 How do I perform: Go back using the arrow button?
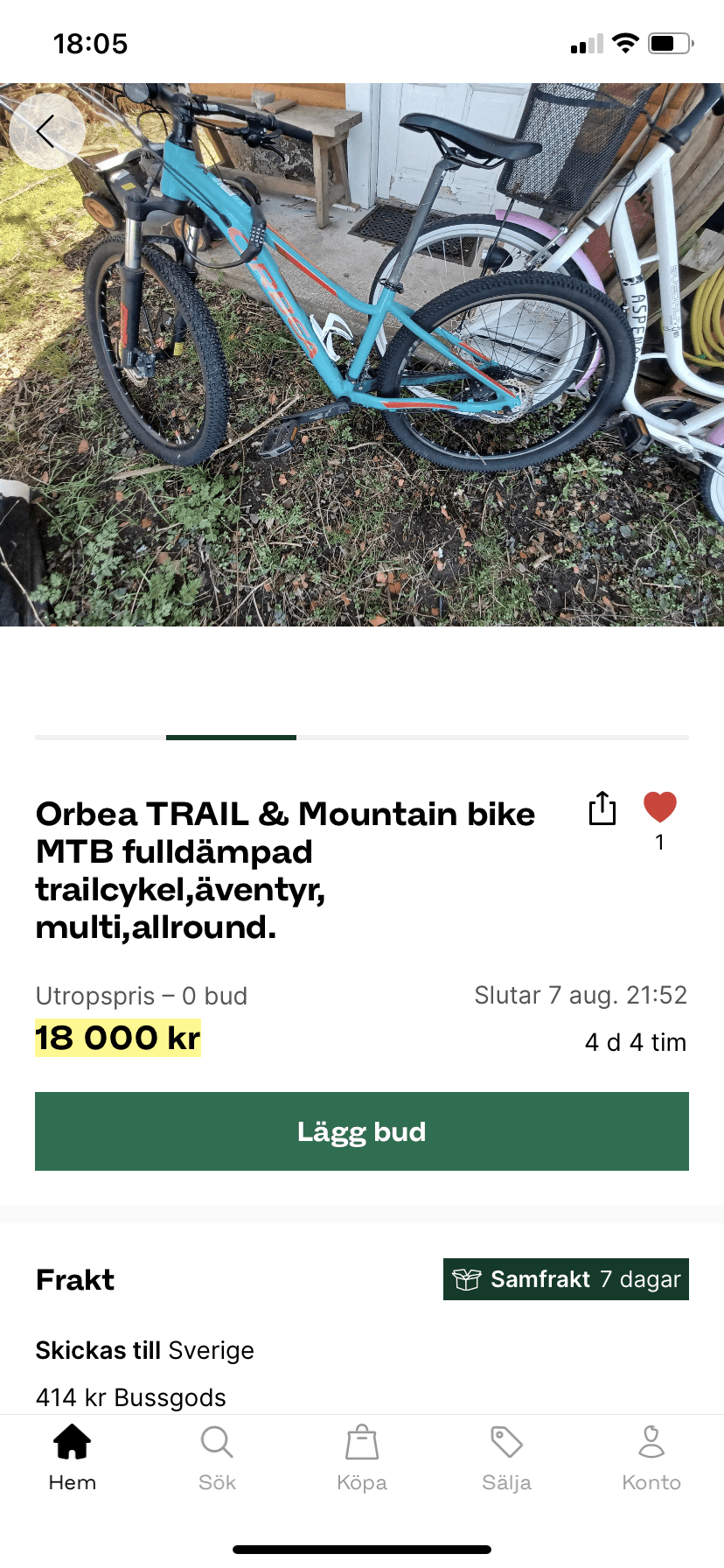point(47,131)
